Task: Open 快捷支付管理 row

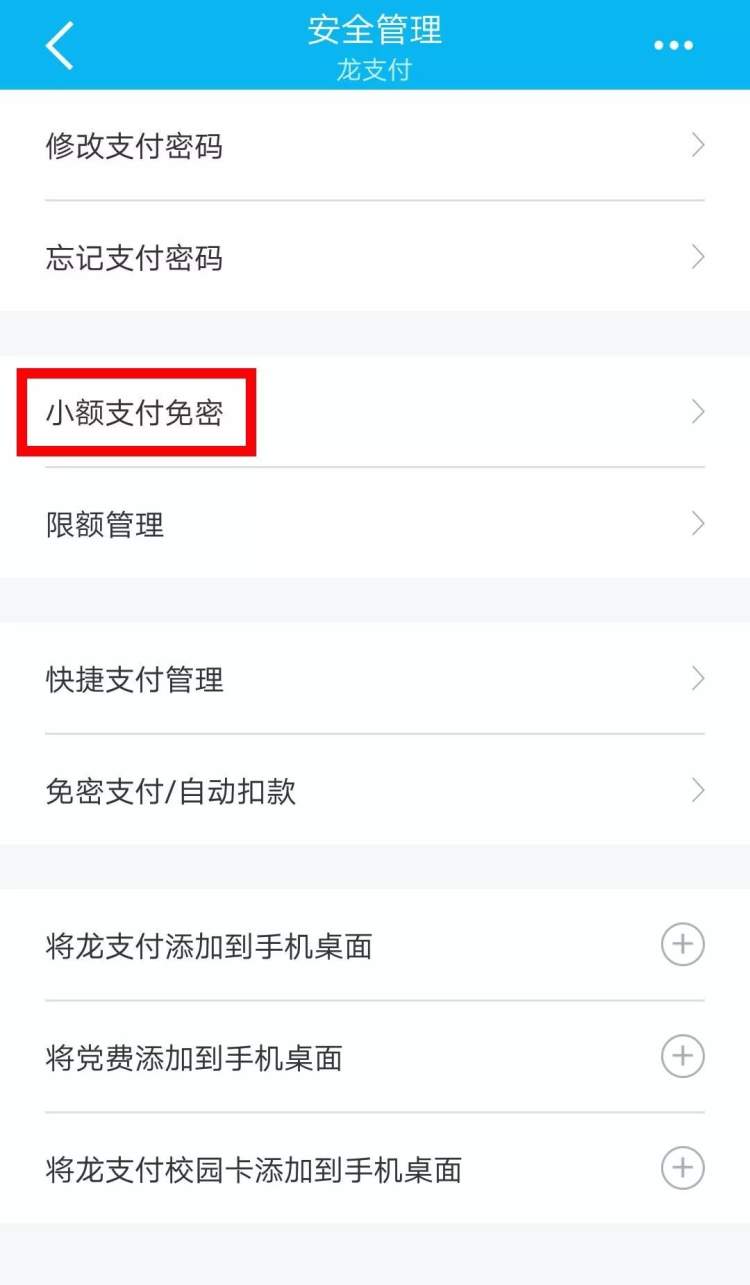Action: click(375, 679)
